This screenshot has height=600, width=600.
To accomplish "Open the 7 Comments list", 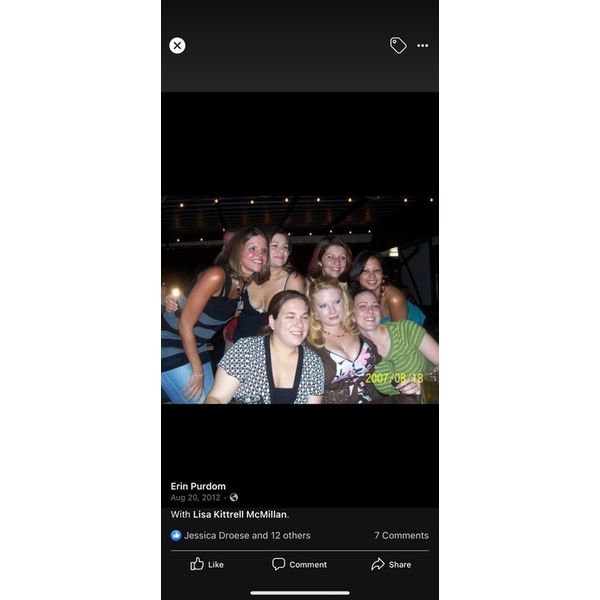I will [x=401, y=536].
